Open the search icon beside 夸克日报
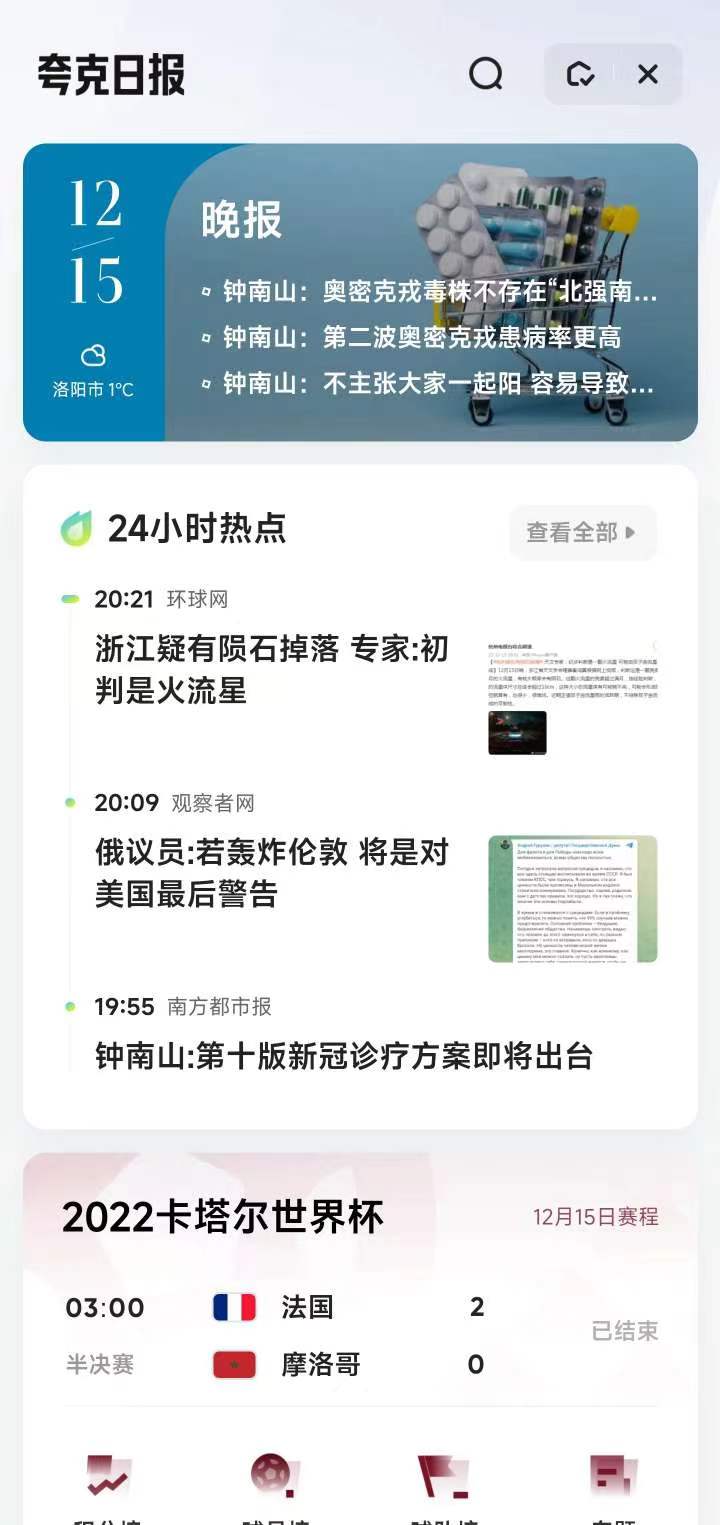Screen dimensions: 720x1525 click(x=486, y=74)
